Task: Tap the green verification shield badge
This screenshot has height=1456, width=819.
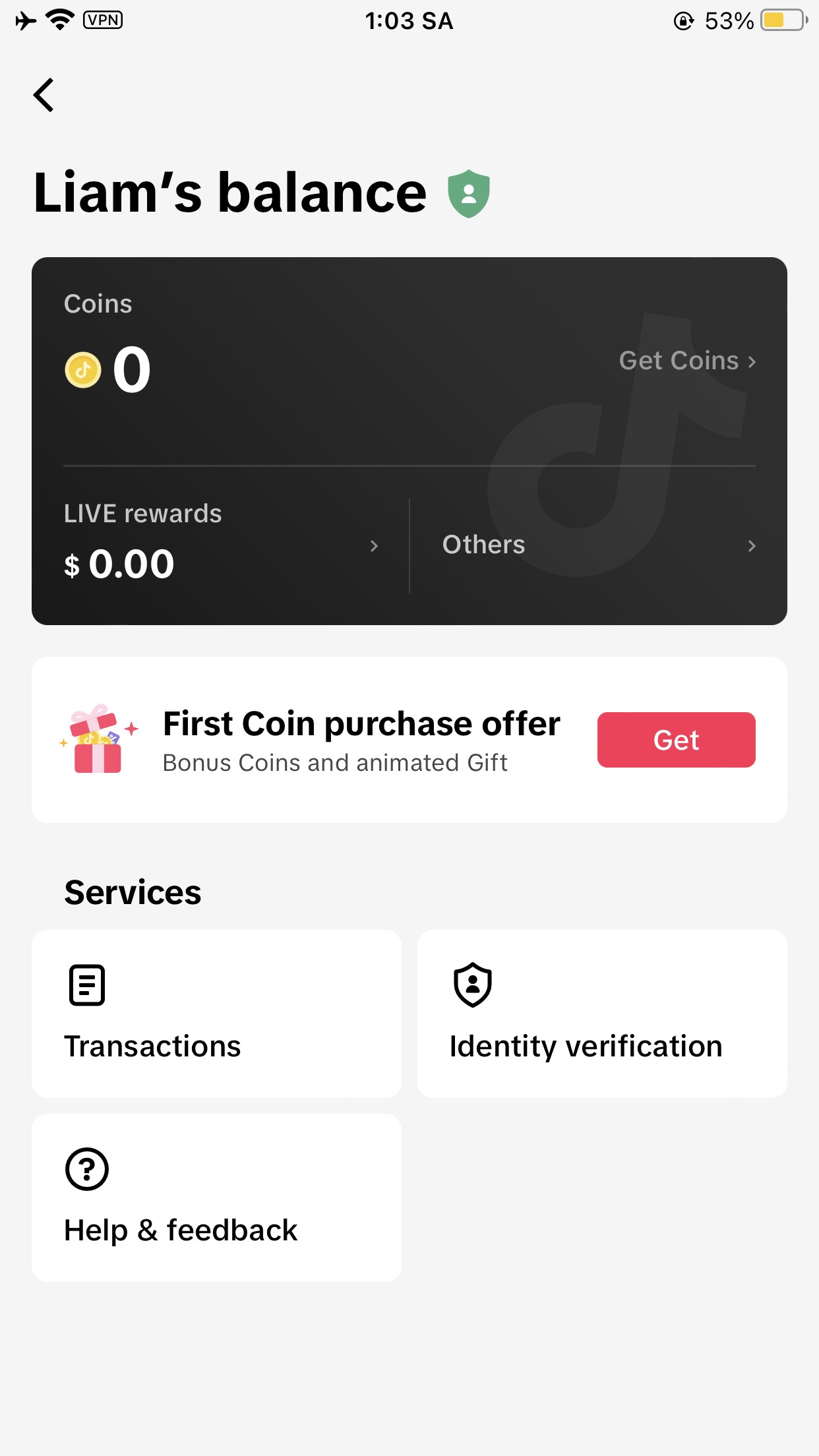Action: point(468,194)
